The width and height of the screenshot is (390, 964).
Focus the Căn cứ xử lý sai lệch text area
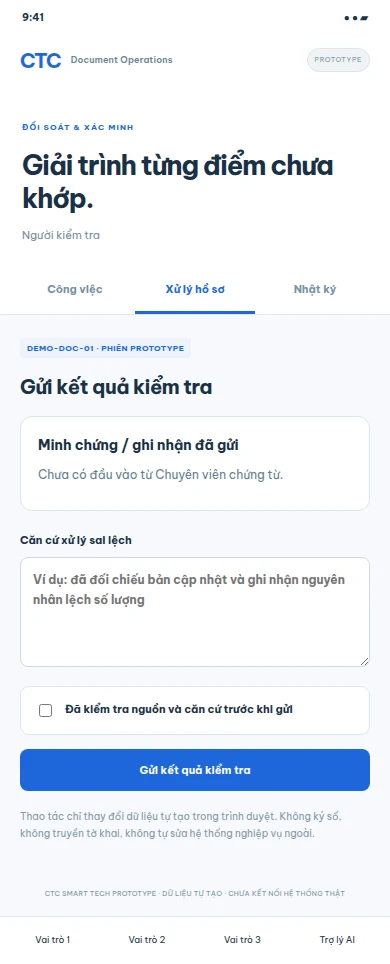[x=195, y=612]
